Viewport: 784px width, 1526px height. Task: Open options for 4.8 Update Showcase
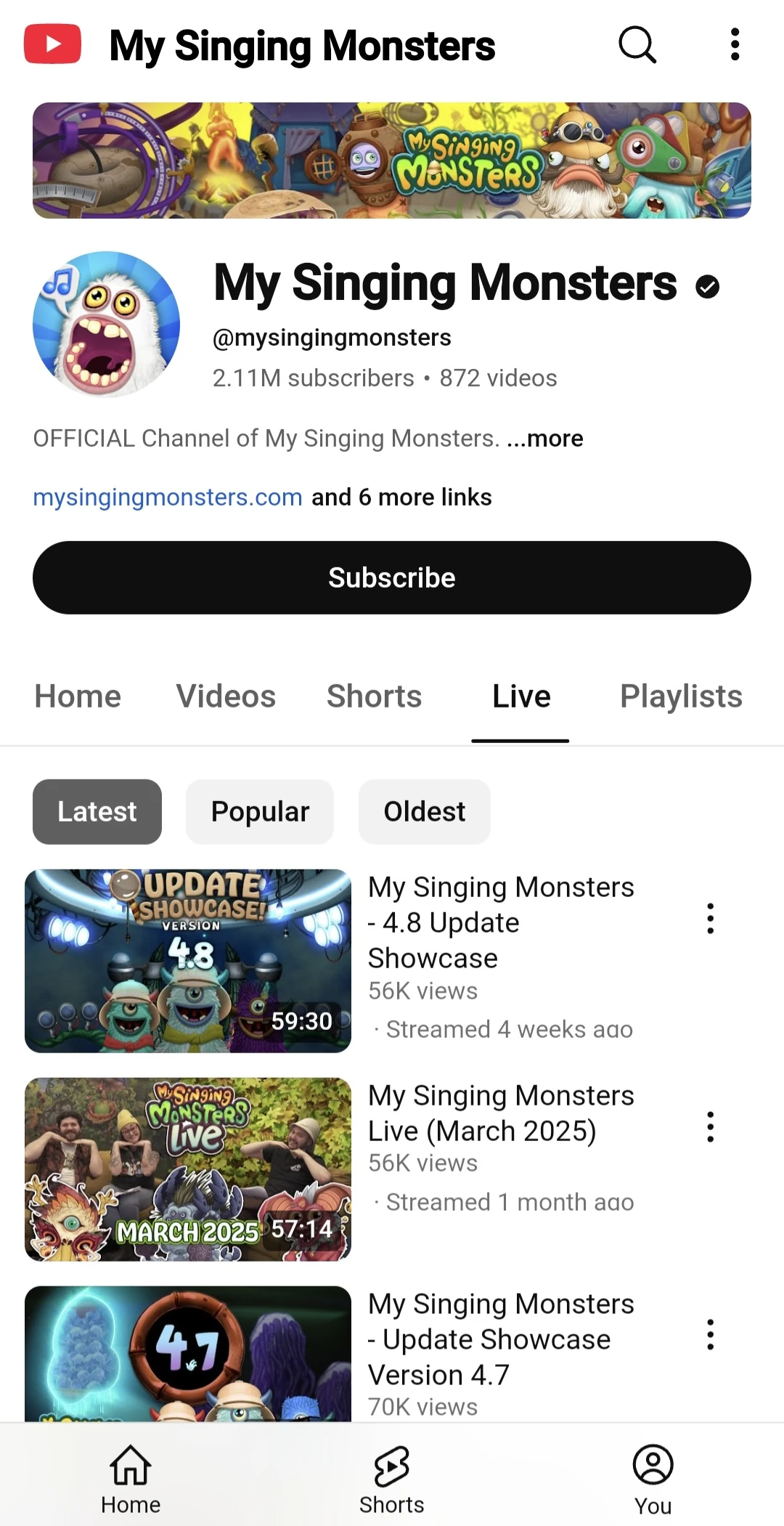710,919
